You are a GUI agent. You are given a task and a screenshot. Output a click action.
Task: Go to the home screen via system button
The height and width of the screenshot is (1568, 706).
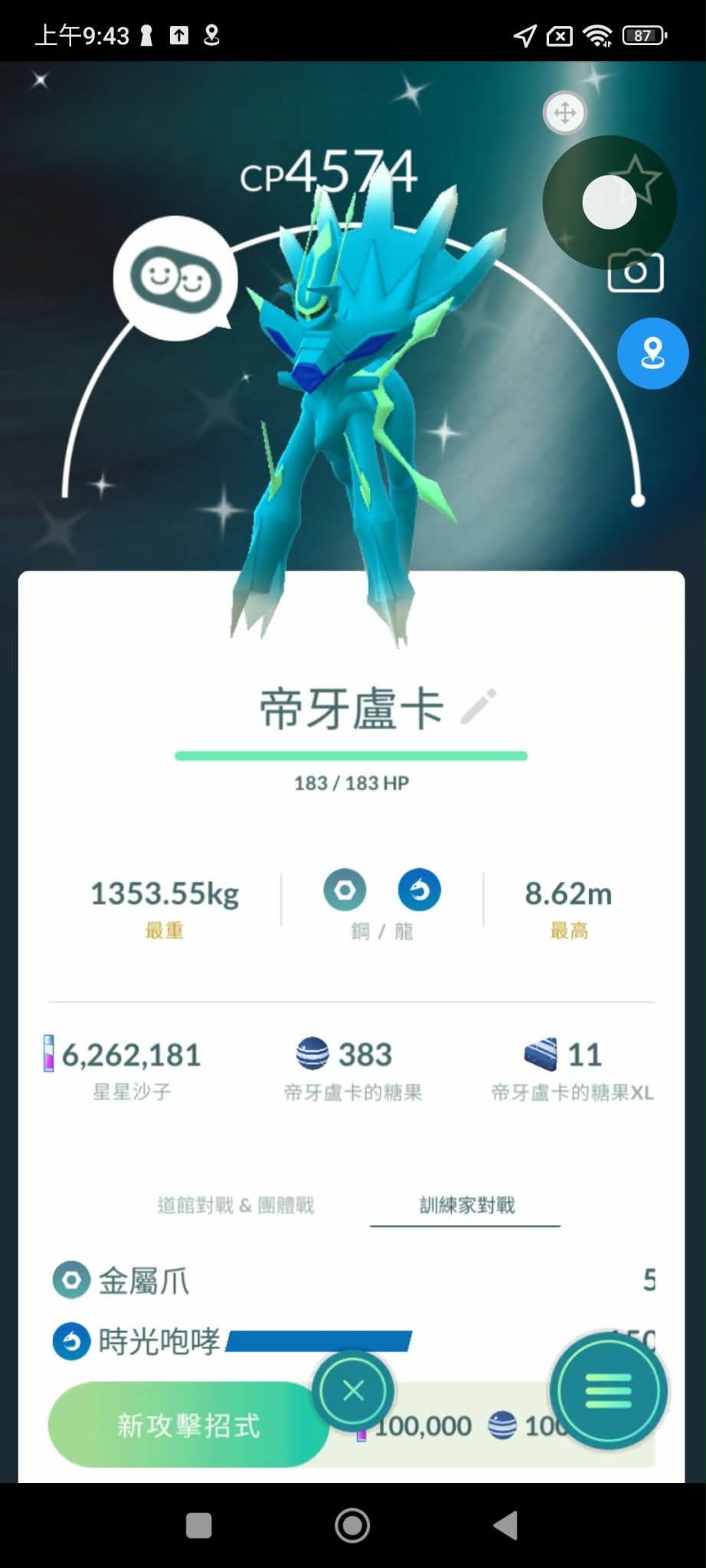(352, 1525)
